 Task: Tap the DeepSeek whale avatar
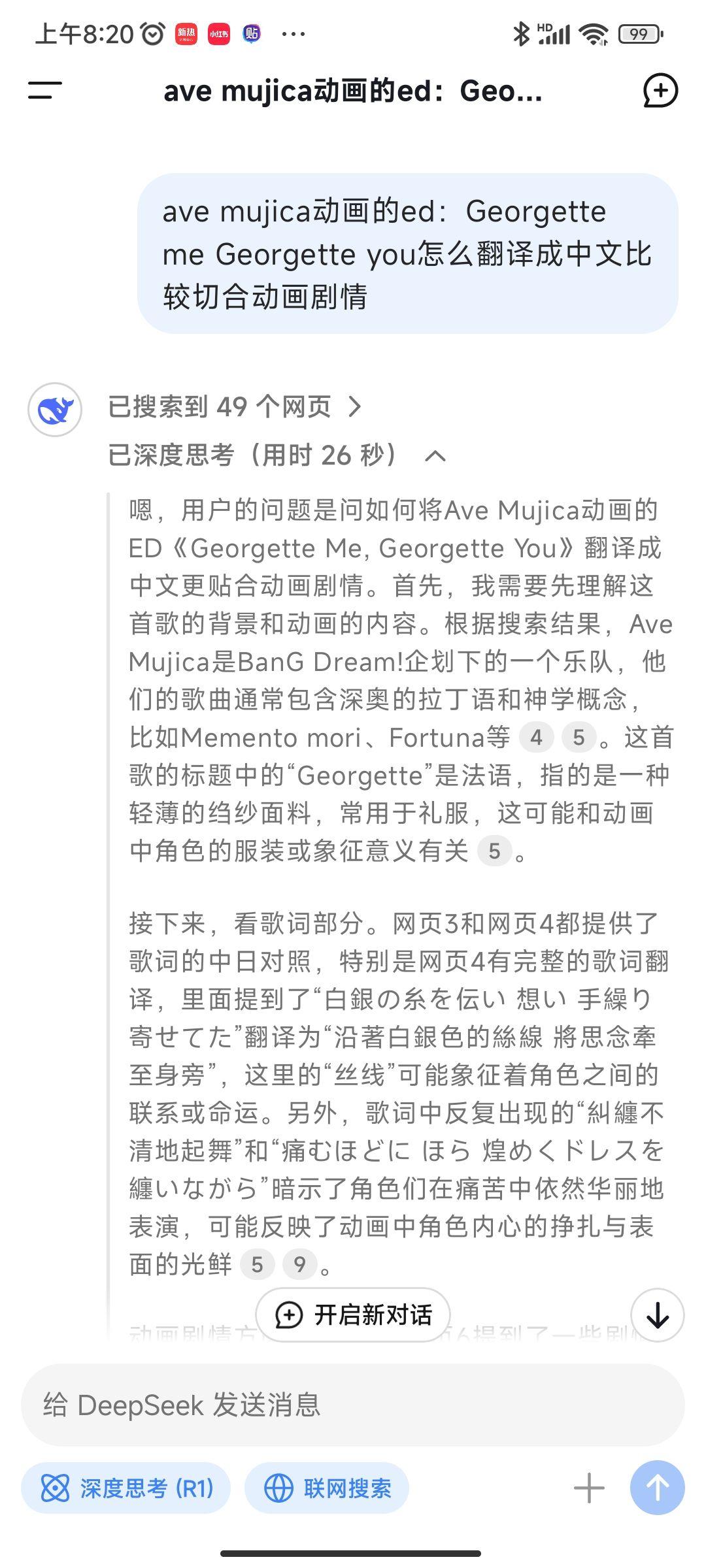58,408
